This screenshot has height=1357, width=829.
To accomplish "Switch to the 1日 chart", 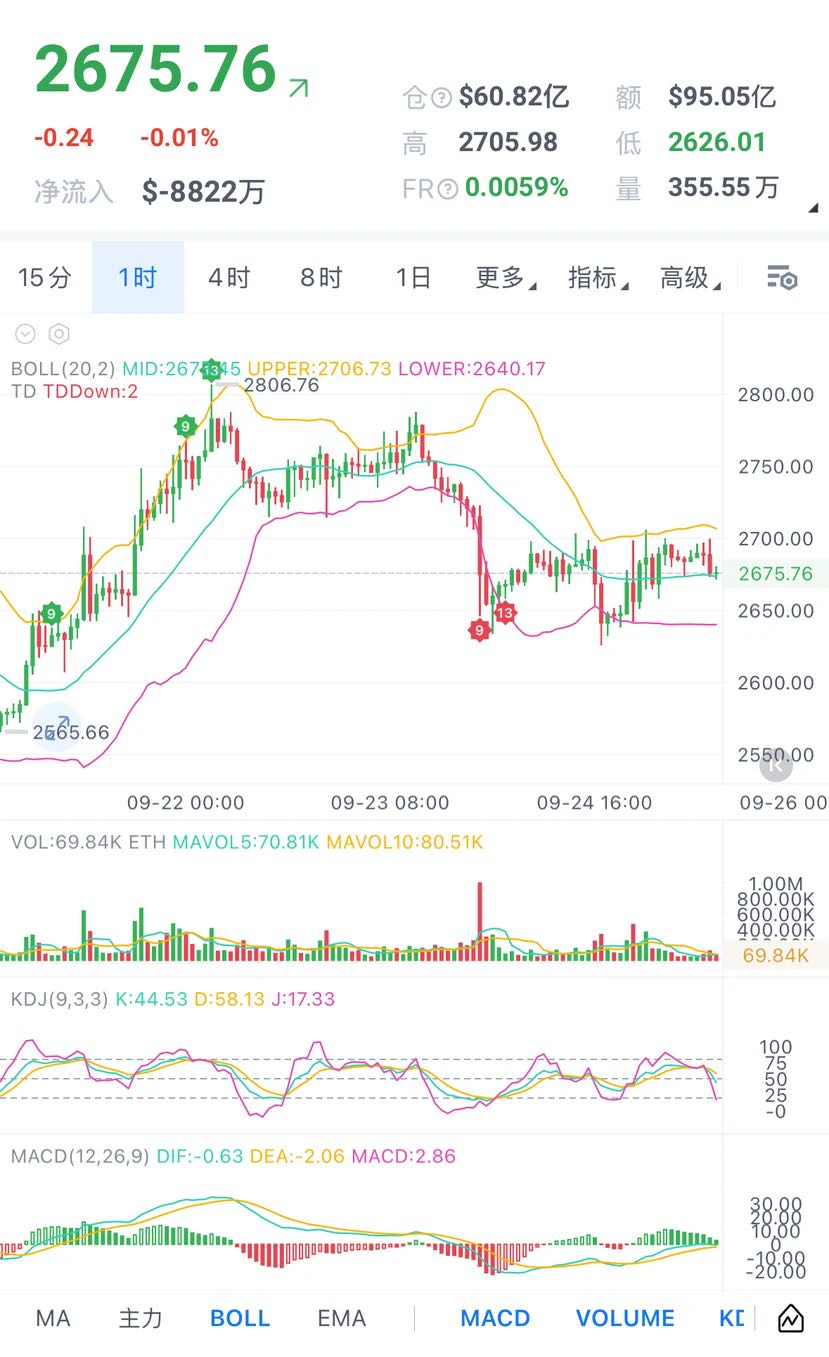I will (x=413, y=277).
